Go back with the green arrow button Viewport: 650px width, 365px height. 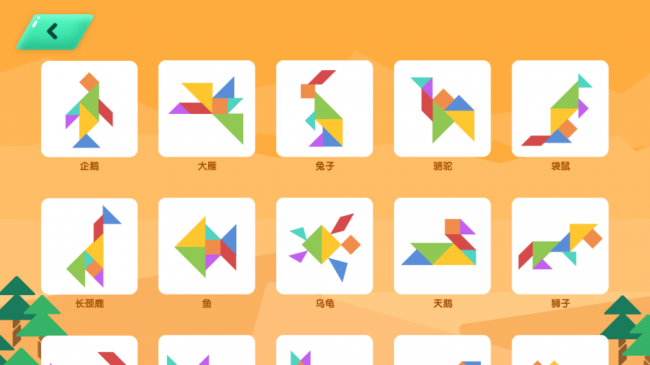55,32
